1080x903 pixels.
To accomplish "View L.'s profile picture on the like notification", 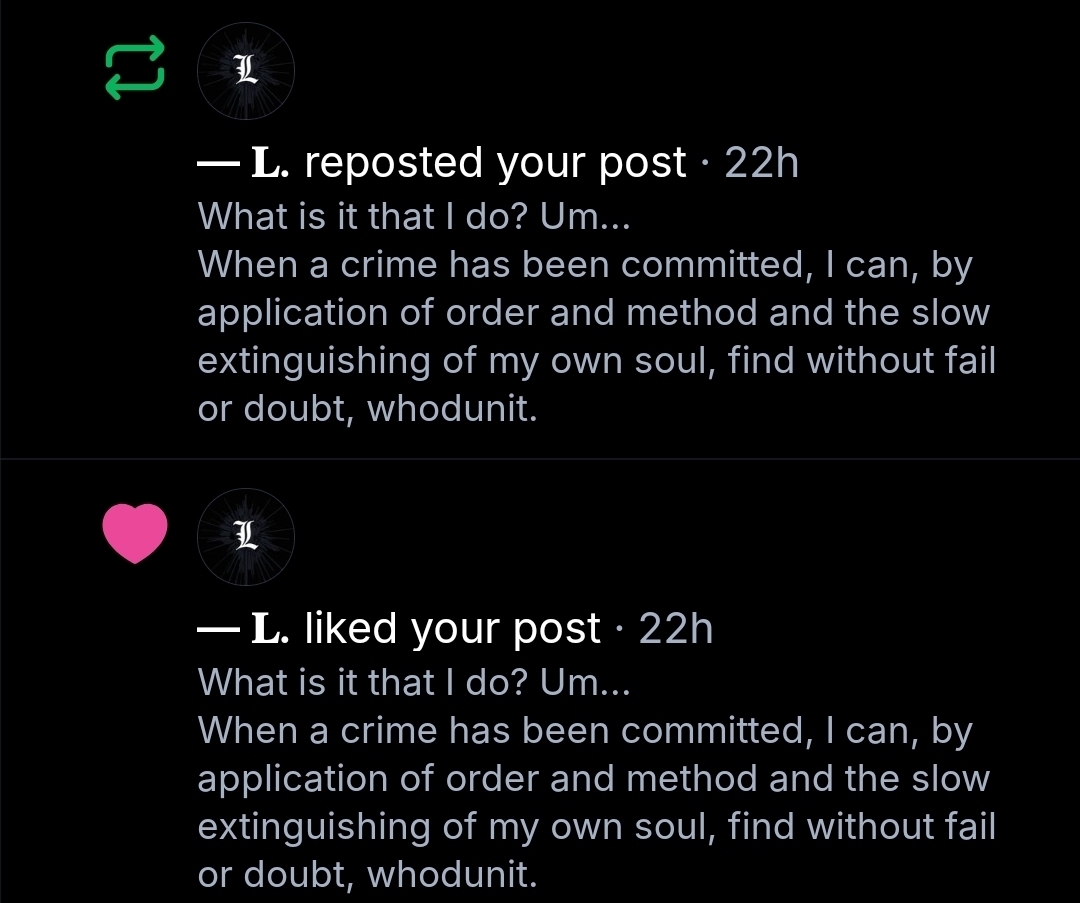I will click(x=246, y=537).
